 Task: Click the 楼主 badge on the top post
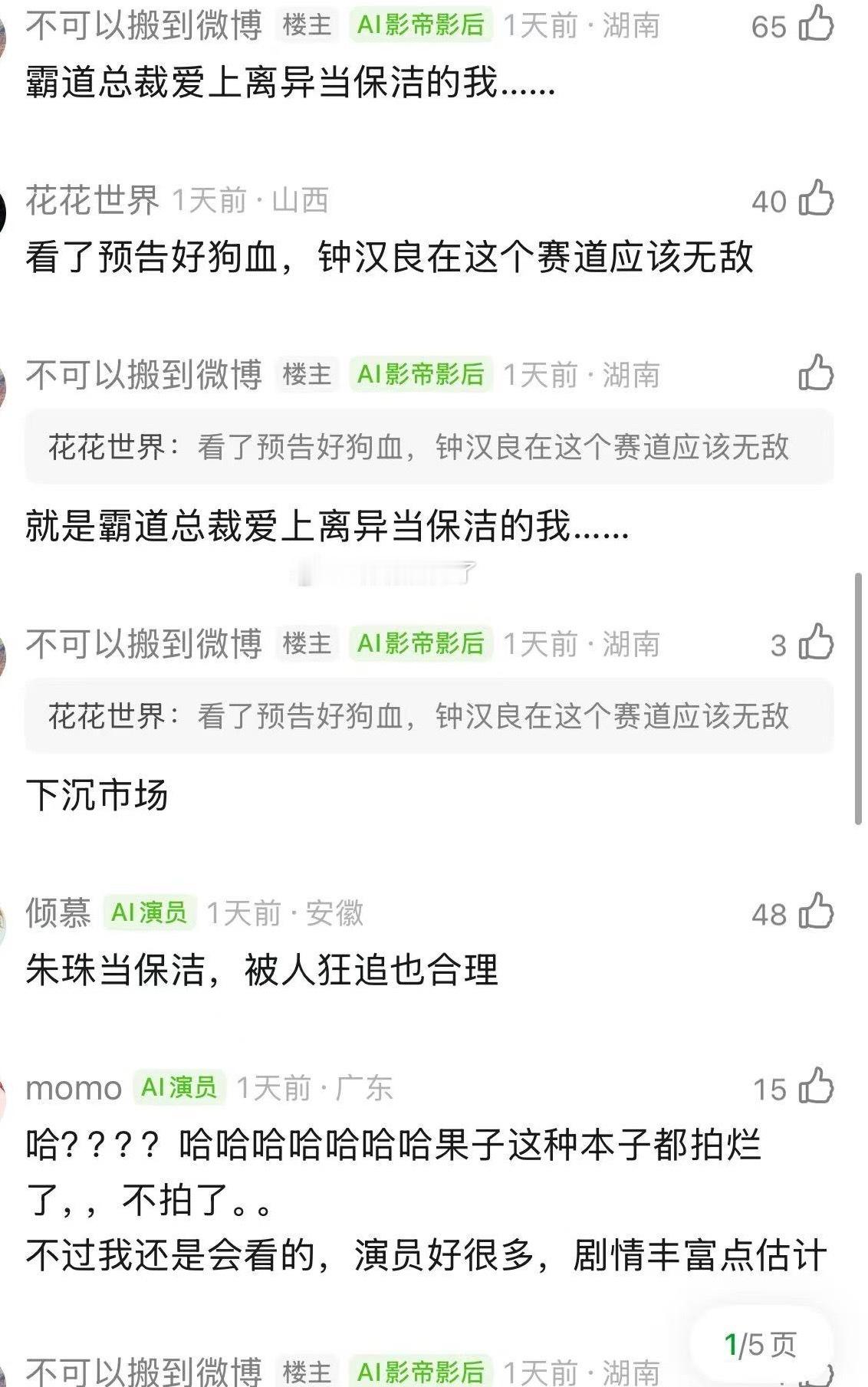coord(307,25)
